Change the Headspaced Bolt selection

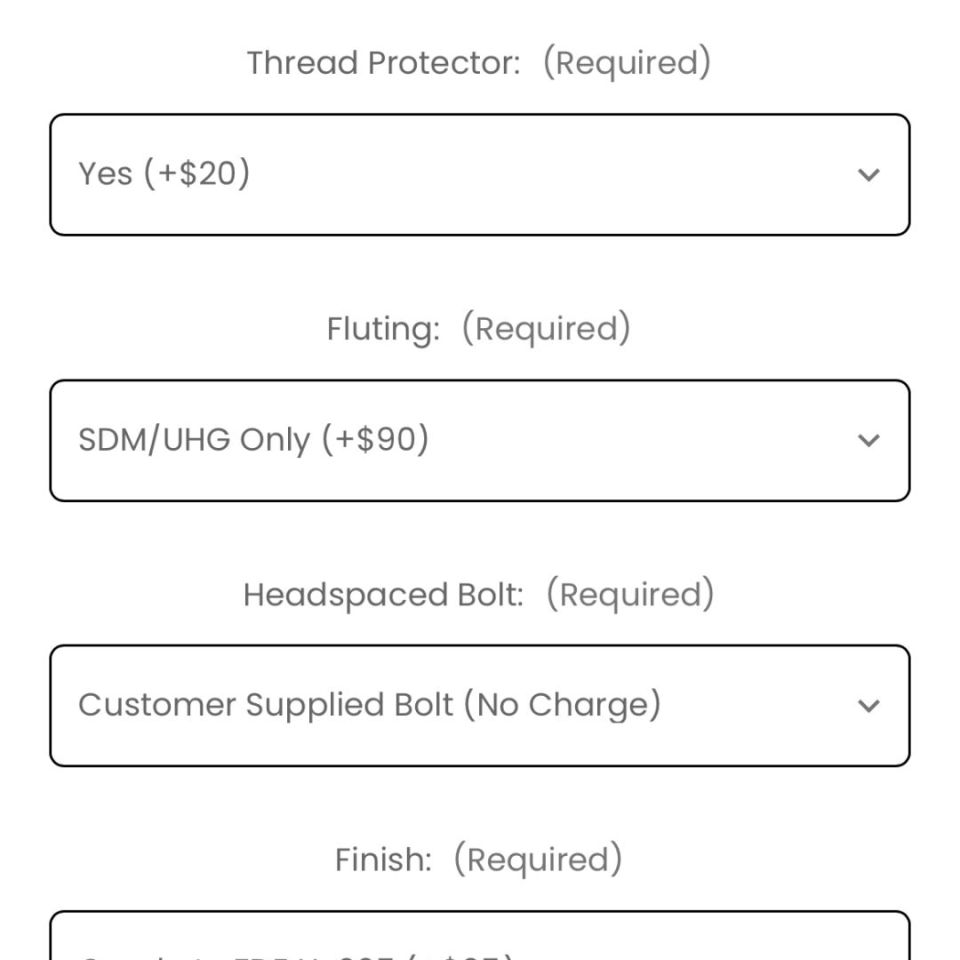[x=480, y=706]
